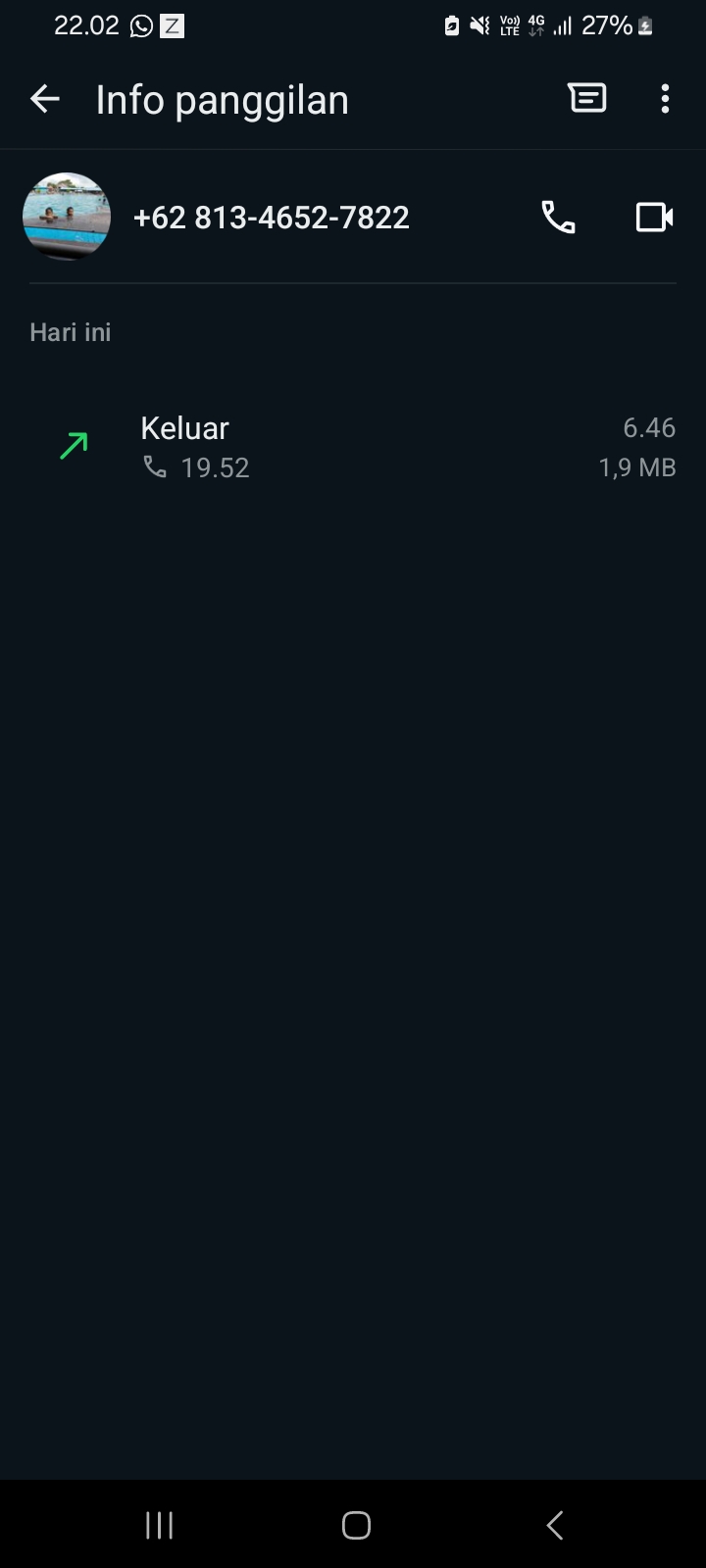This screenshot has height=1568, width=706.
Task: Start a video call with this number
Action: 654,217
